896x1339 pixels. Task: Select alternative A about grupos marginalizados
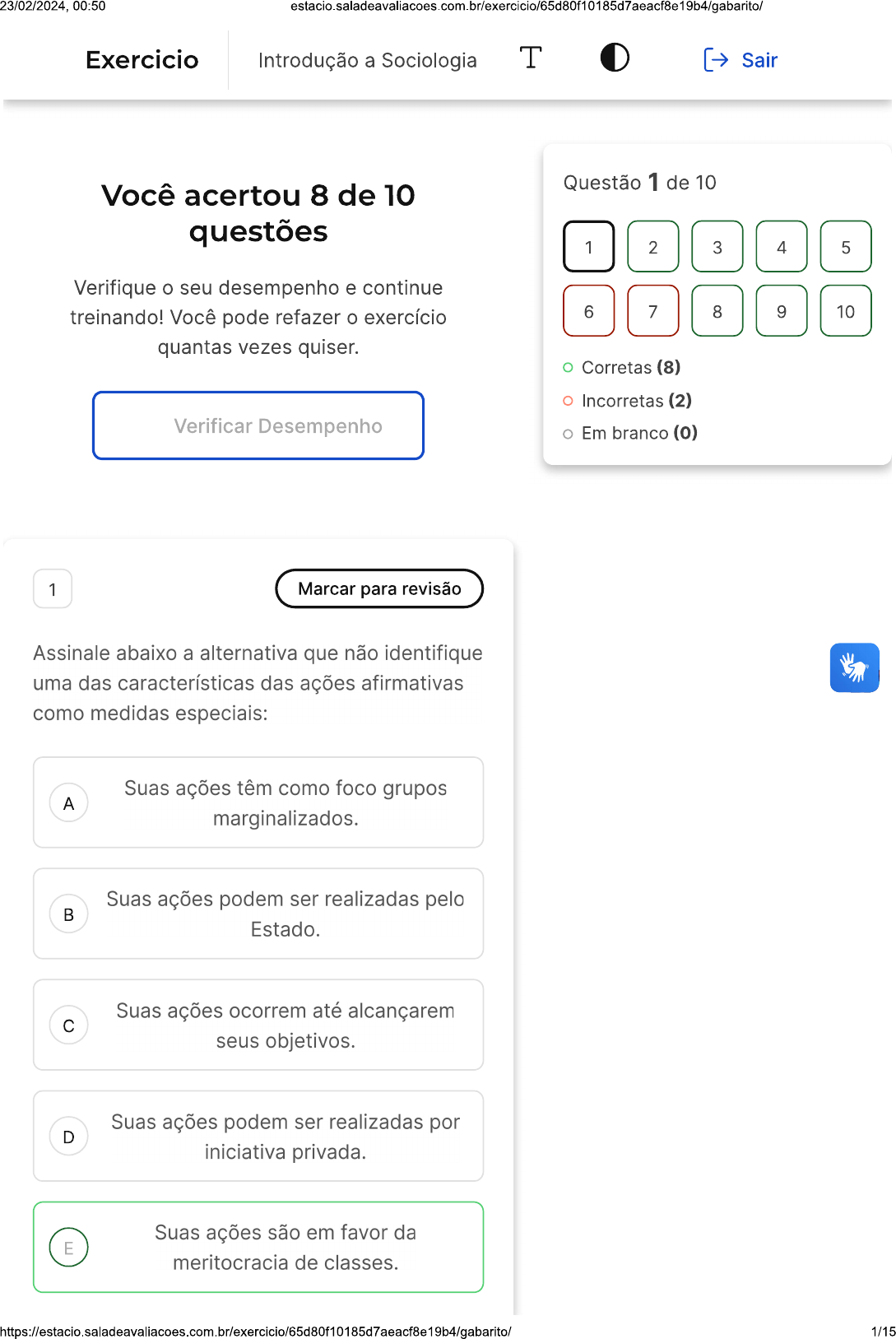[258, 802]
